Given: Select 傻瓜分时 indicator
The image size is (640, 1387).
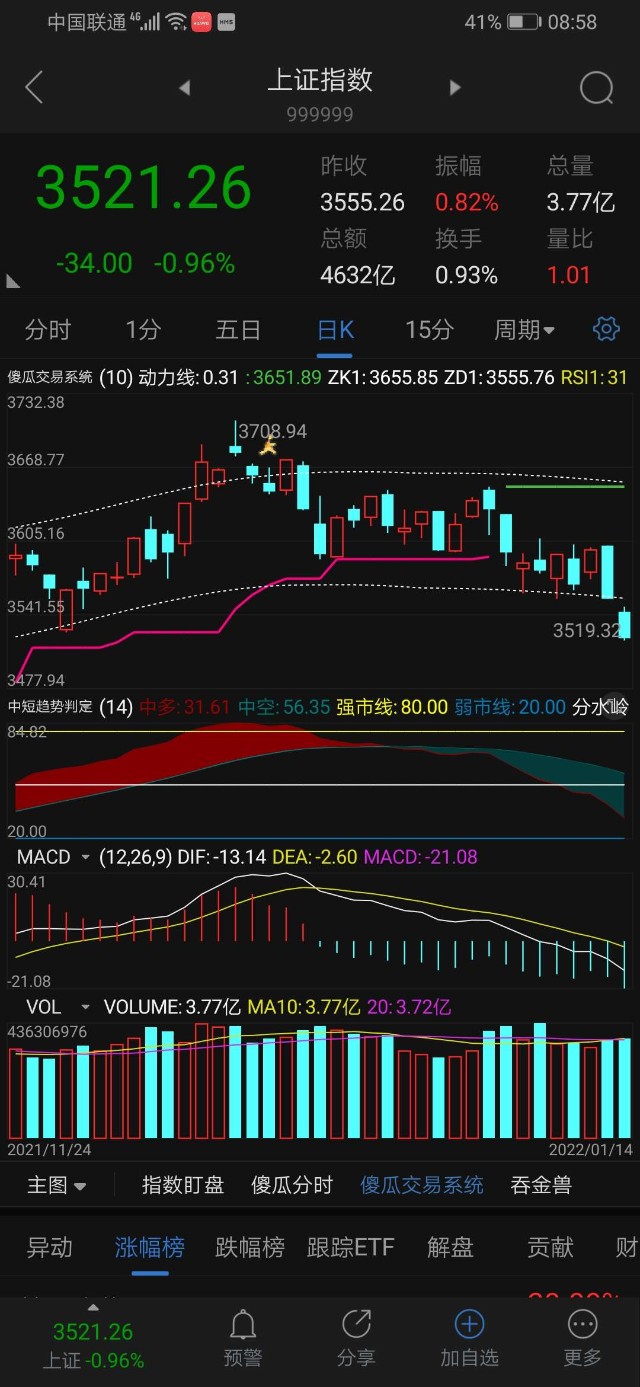Looking at the screenshot, I should click(291, 1185).
